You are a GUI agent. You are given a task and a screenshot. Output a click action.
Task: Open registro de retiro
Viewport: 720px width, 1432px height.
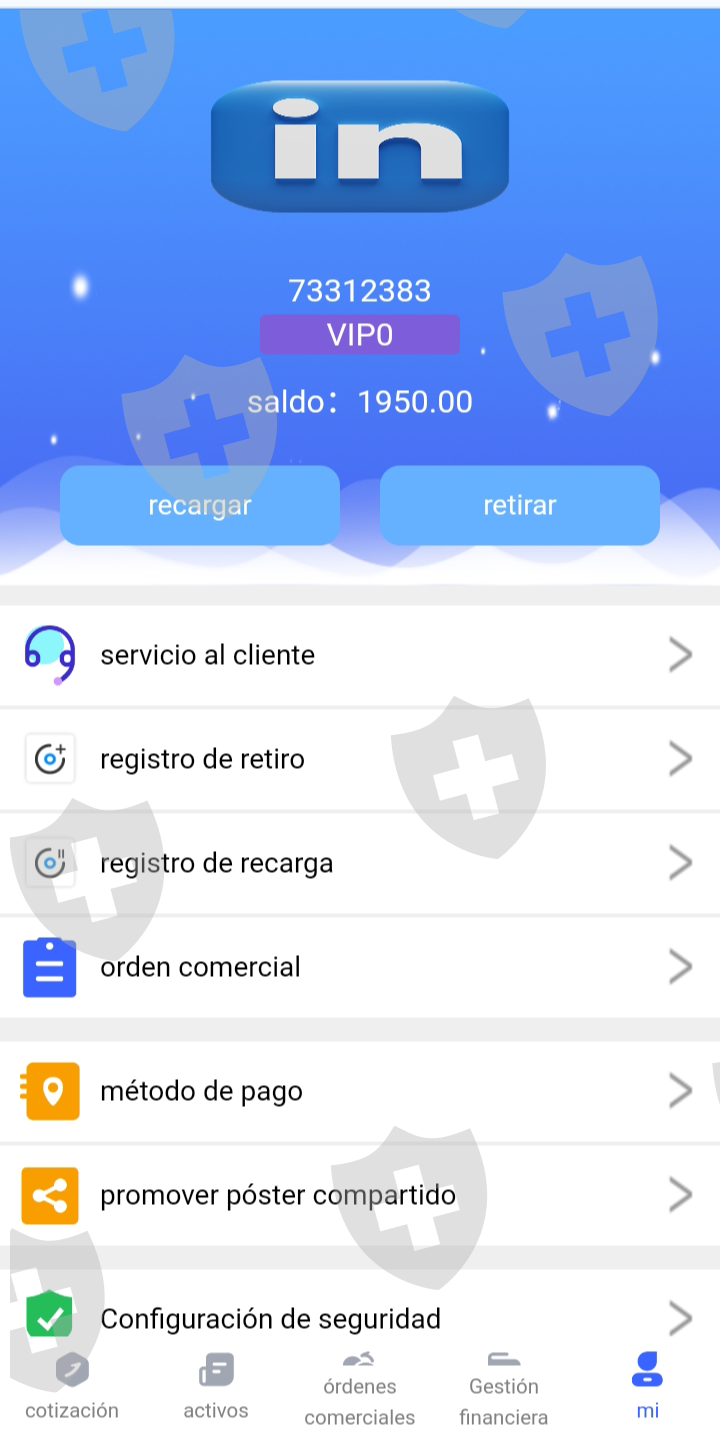click(x=360, y=759)
